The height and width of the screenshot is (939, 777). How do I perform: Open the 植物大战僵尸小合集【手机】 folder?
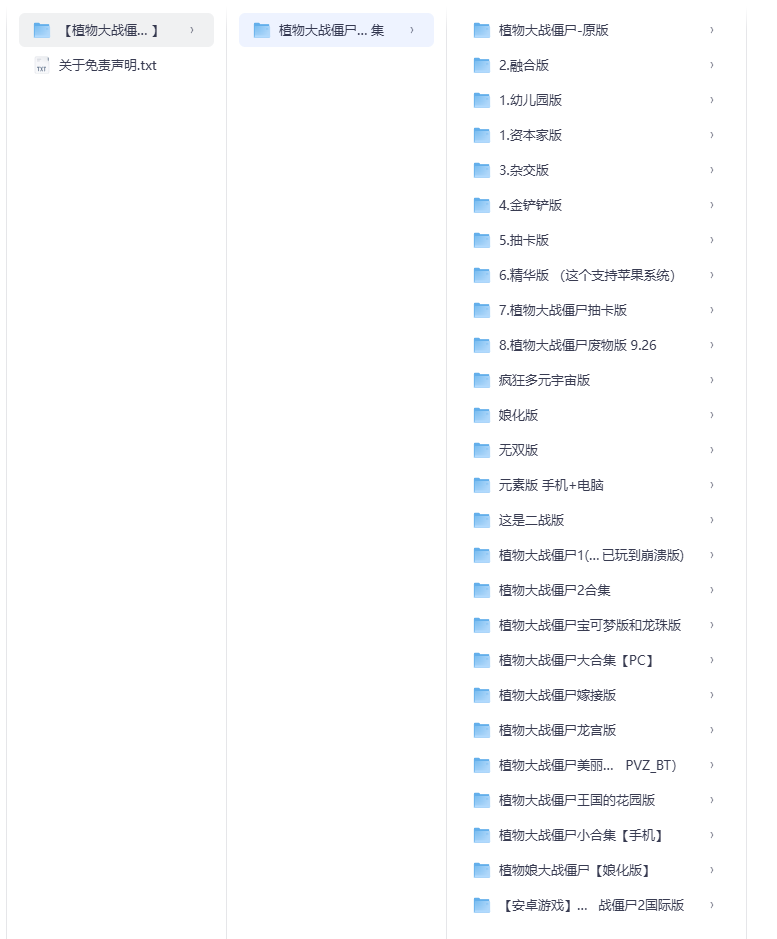581,835
